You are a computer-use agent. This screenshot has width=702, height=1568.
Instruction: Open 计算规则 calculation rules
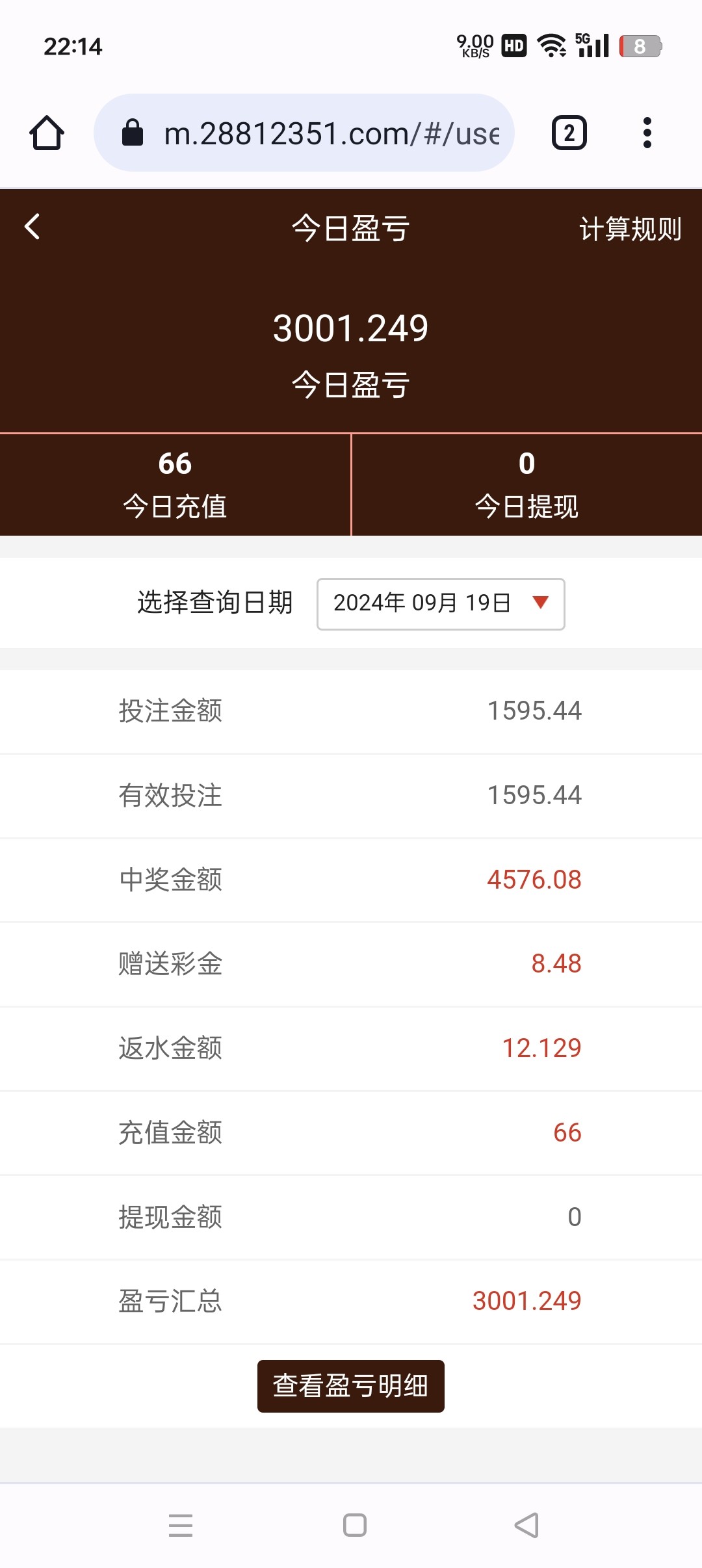point(630,229)
